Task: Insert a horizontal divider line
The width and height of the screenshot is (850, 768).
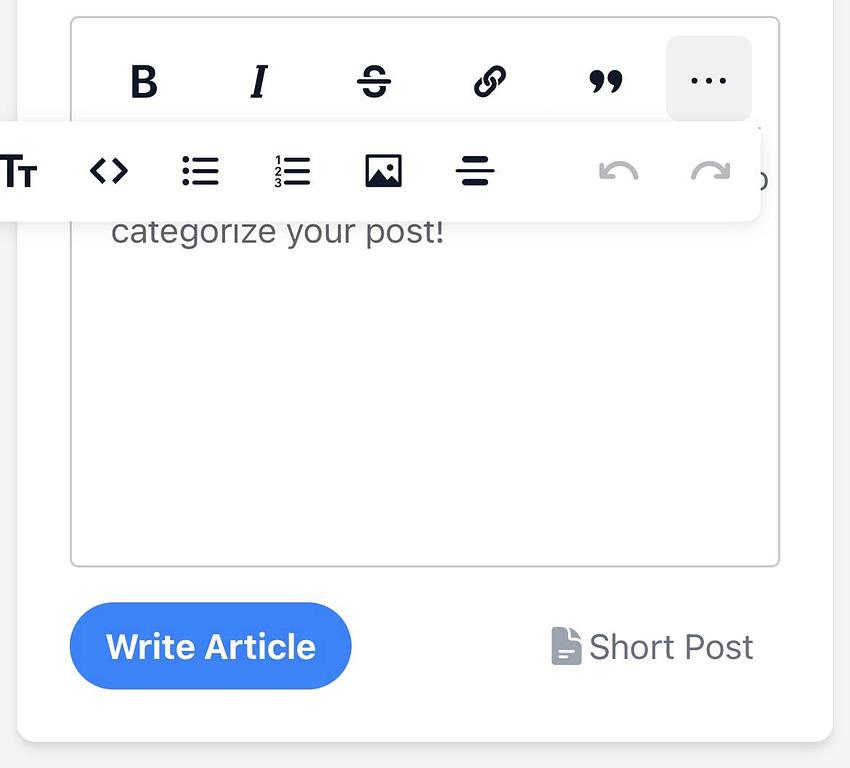Action: tap(475, 172)
